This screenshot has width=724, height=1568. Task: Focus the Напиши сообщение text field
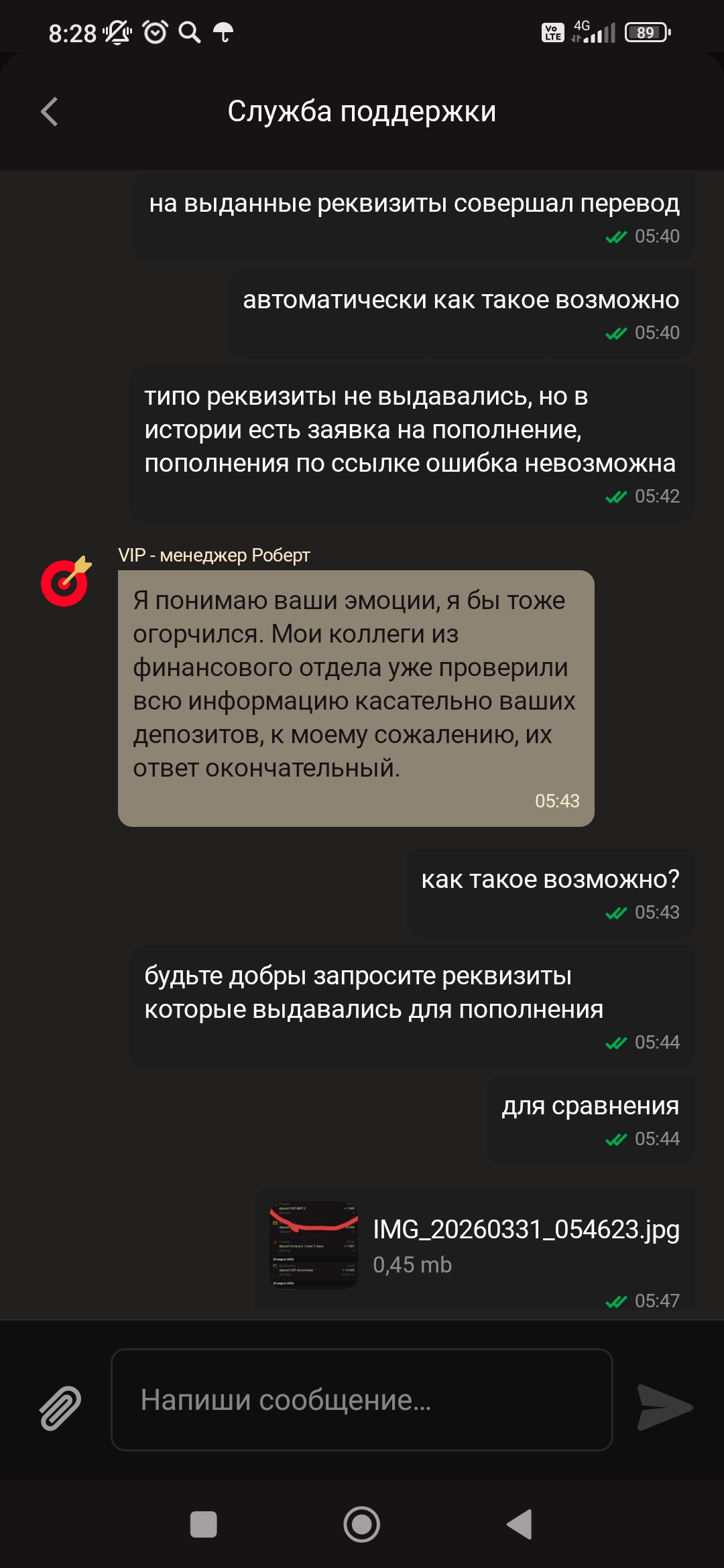click(362, 1400)
